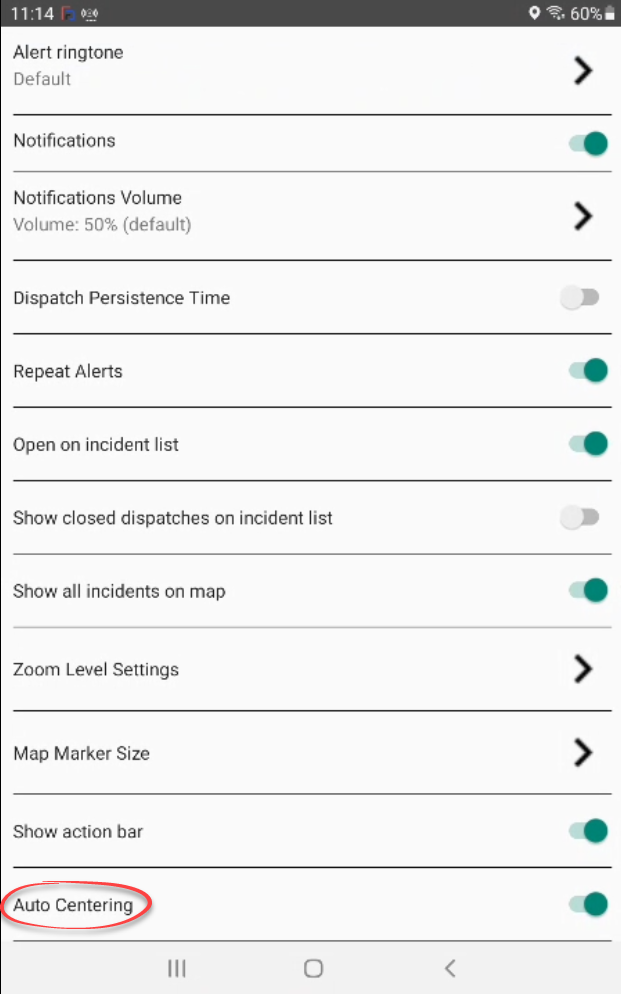Viewport: 621px width, 994px height.
Task: Switch off Show all incidents on map
Action: [588, 590]
